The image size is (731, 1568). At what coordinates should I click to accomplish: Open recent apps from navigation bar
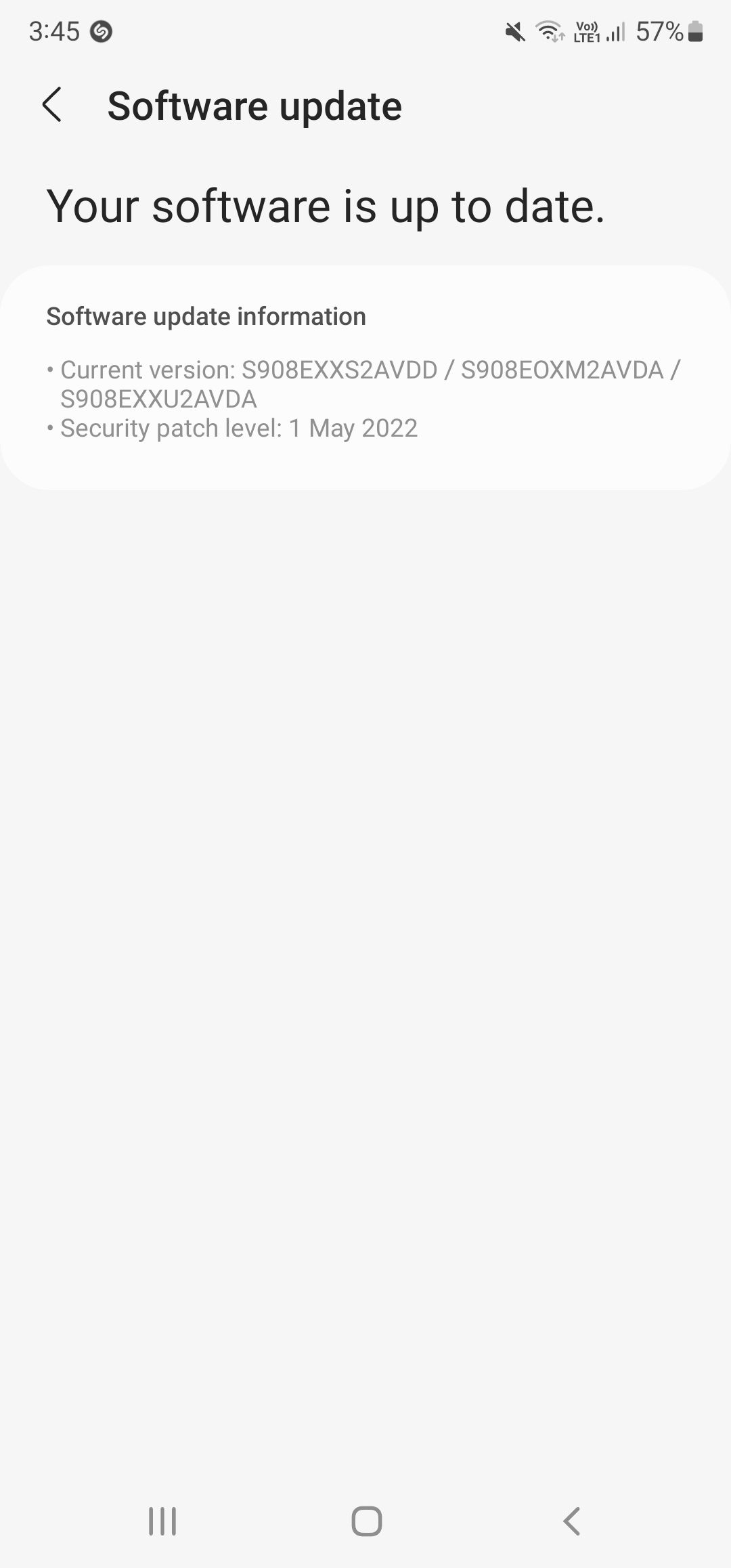[162, 1521]
